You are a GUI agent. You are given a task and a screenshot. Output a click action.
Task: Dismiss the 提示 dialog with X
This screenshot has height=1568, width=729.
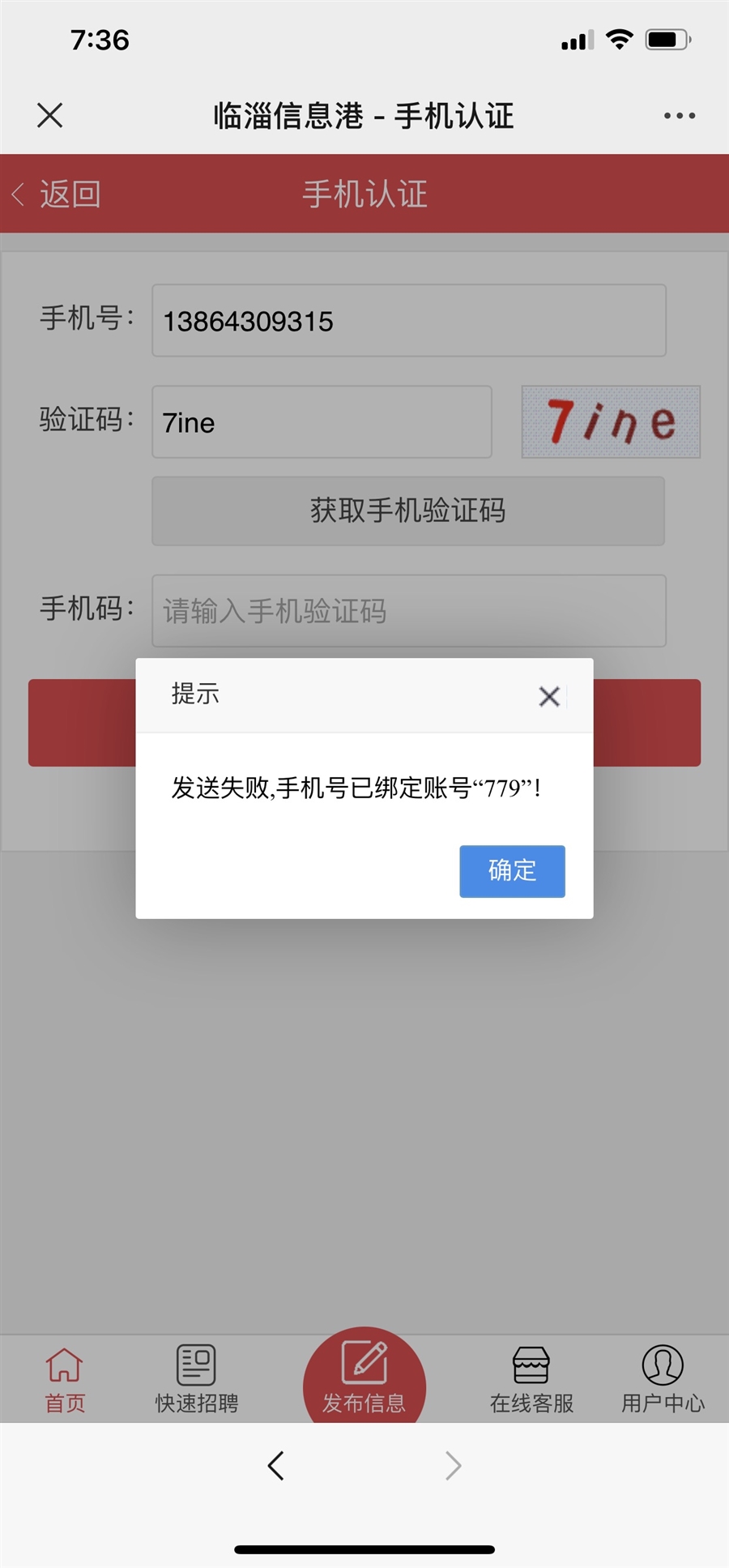point(549,696)
